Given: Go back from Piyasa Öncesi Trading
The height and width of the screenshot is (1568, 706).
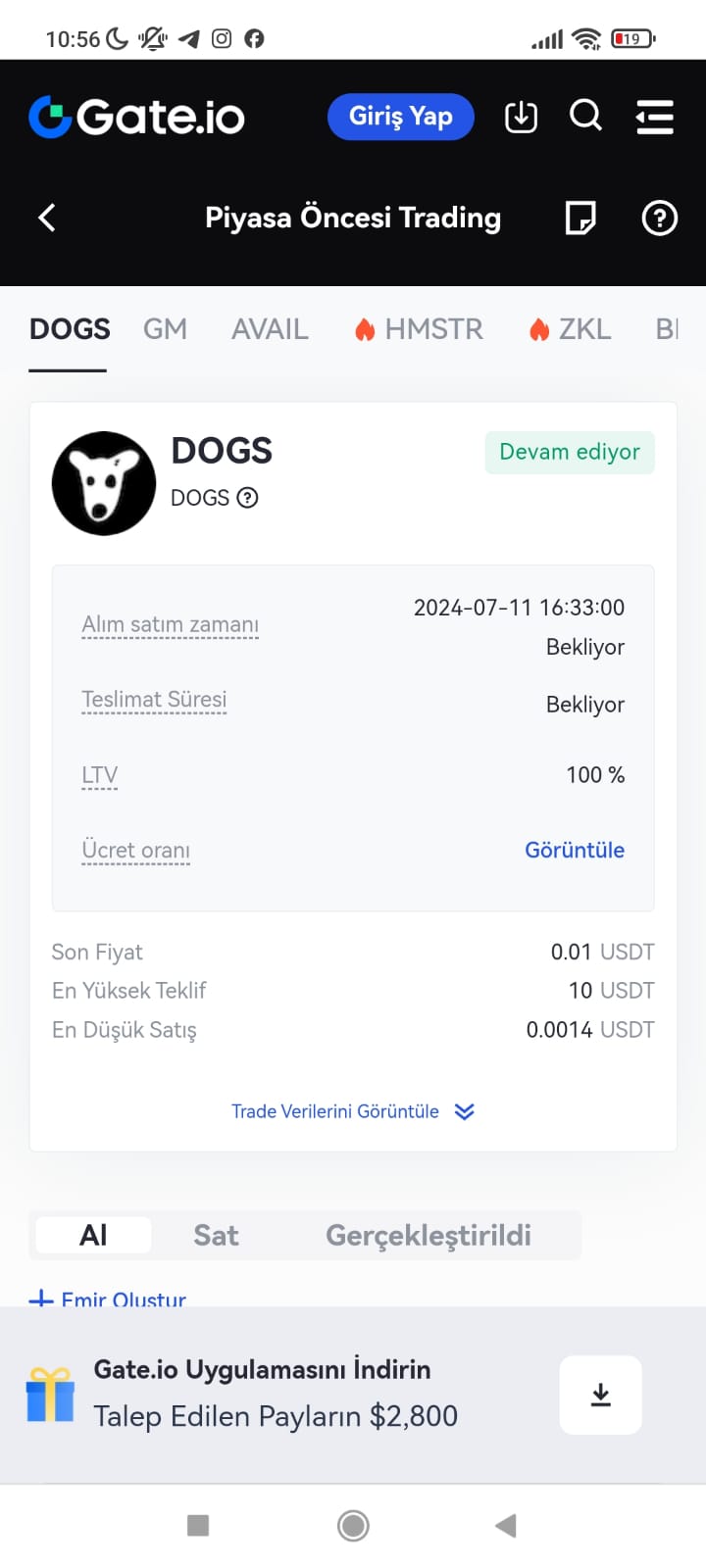Looking at the screenshot, I should 46,218.
